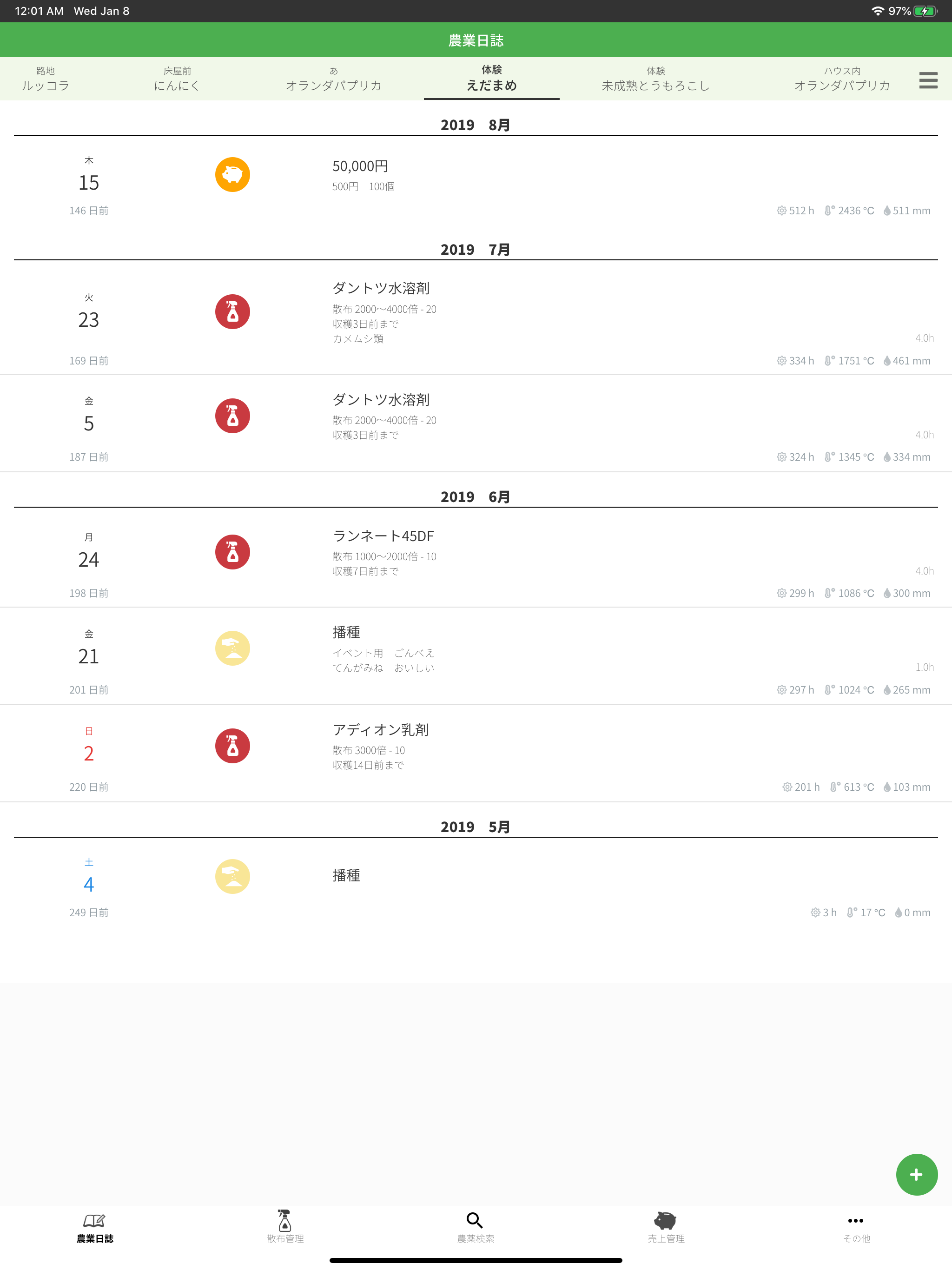Tap the green plus button to add an entry
Viewport: 952px width, 1270px height.
916,1175
